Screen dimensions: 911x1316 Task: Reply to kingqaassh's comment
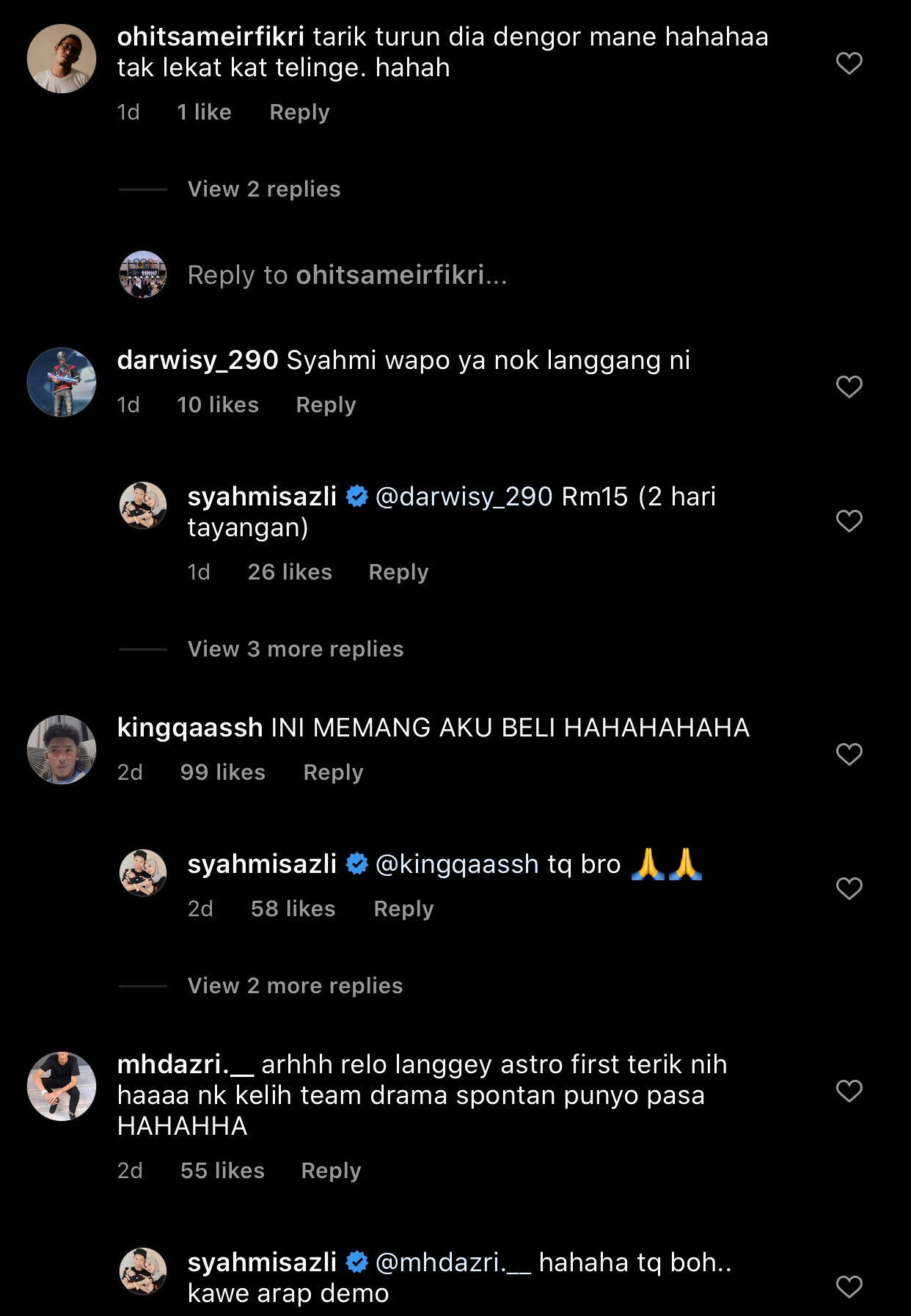[x=333, y=772]
